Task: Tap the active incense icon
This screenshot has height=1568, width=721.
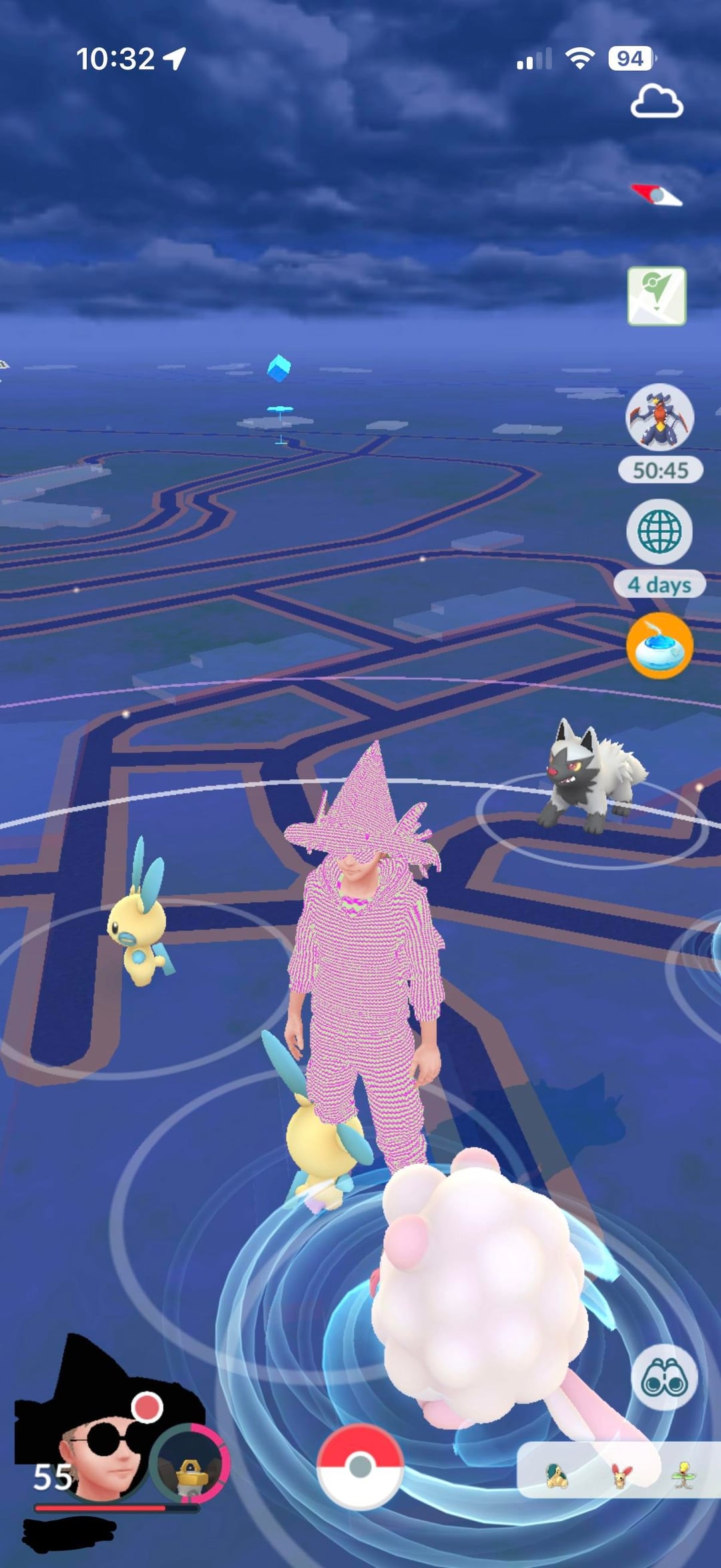Action: tap(660, 646)
